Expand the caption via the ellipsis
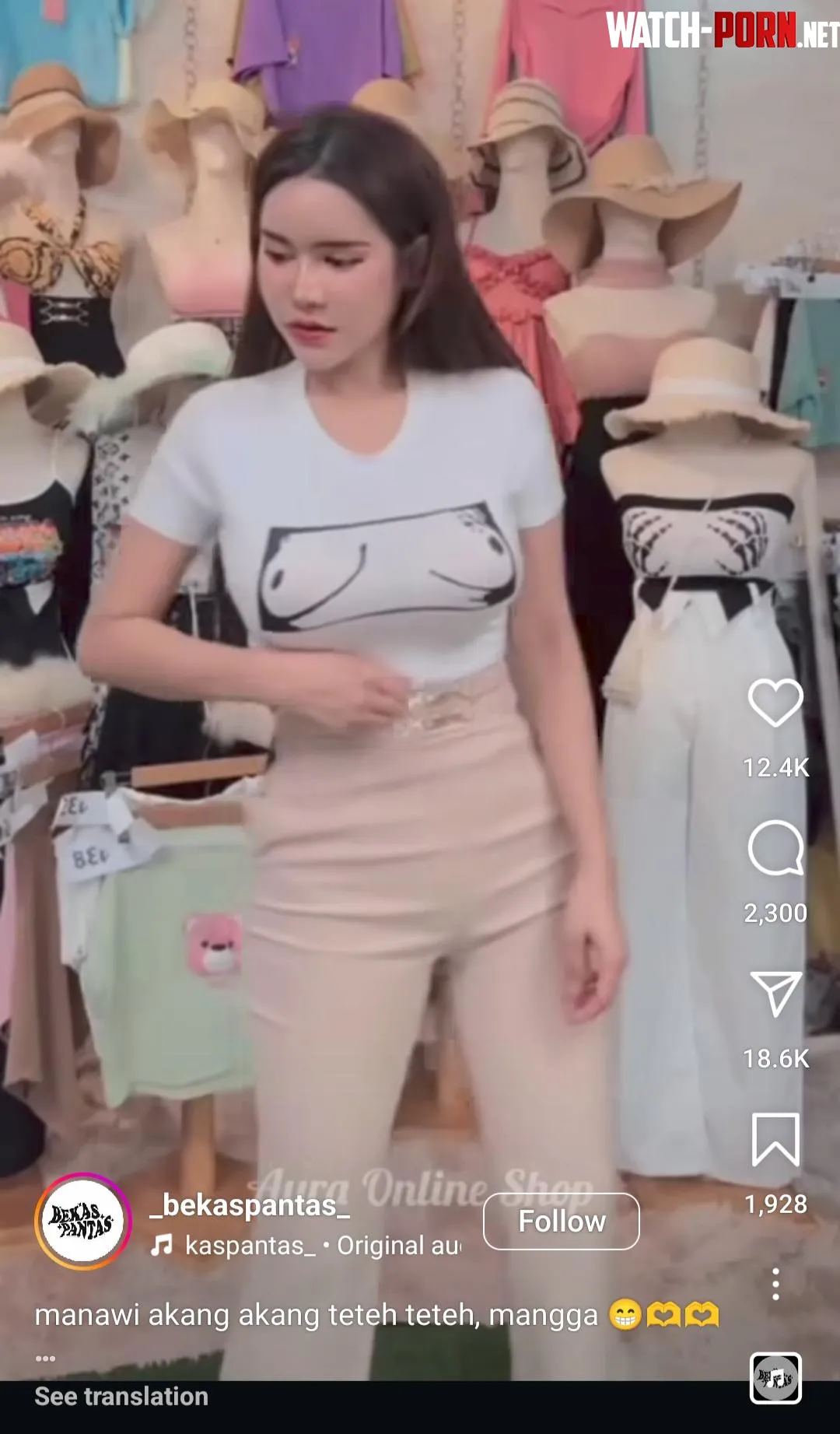840x1434 pixels. (45, 1359)
